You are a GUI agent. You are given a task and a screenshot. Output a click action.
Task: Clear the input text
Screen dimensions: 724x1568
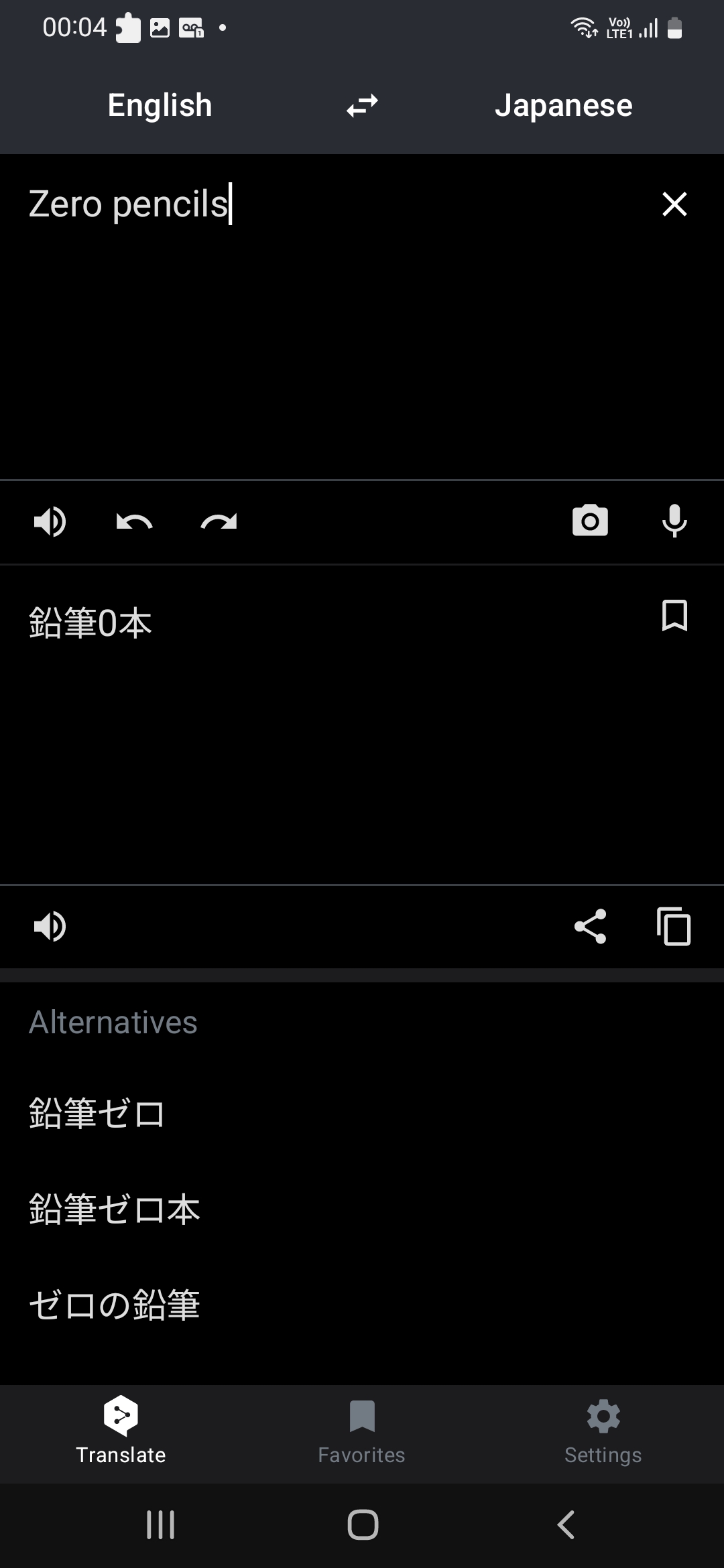coord(674,204)
